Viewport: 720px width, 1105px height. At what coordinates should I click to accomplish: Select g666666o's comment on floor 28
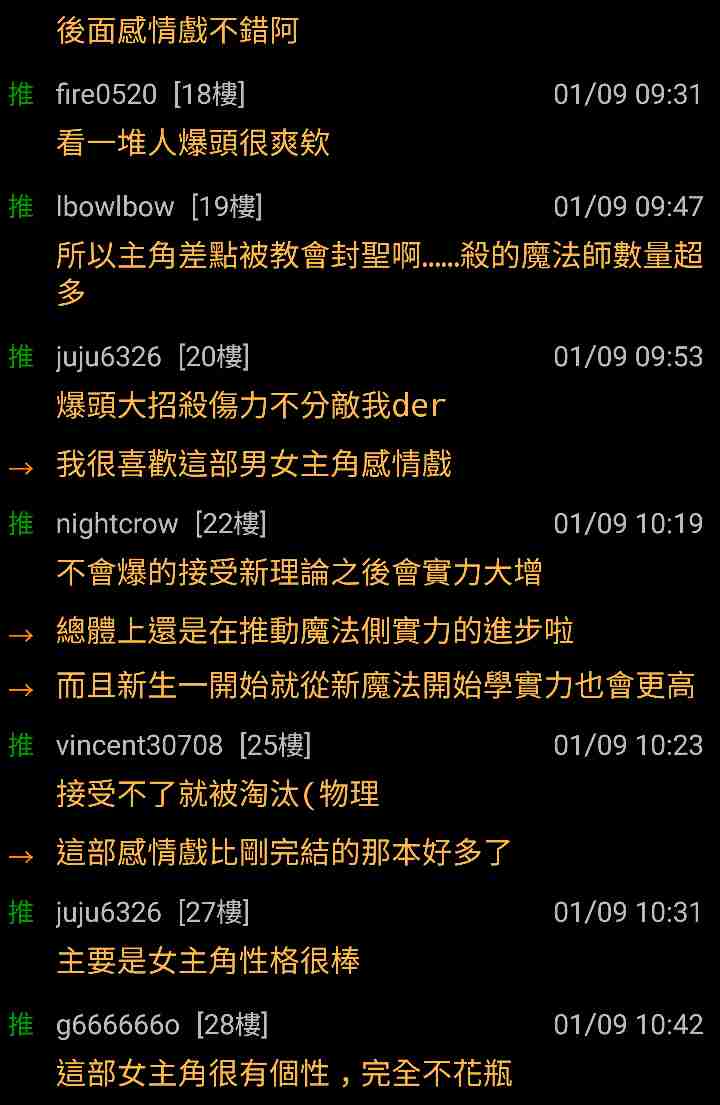284,1073
